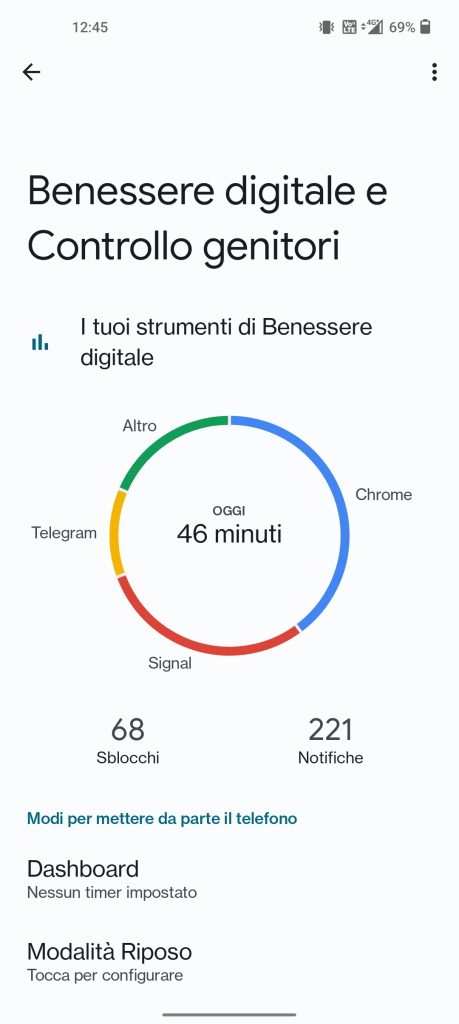Image resolution: width=459 pixels, height=1024 pixels.
Task: Select the Telegram usage label
Action: click(x=64, y=533)
